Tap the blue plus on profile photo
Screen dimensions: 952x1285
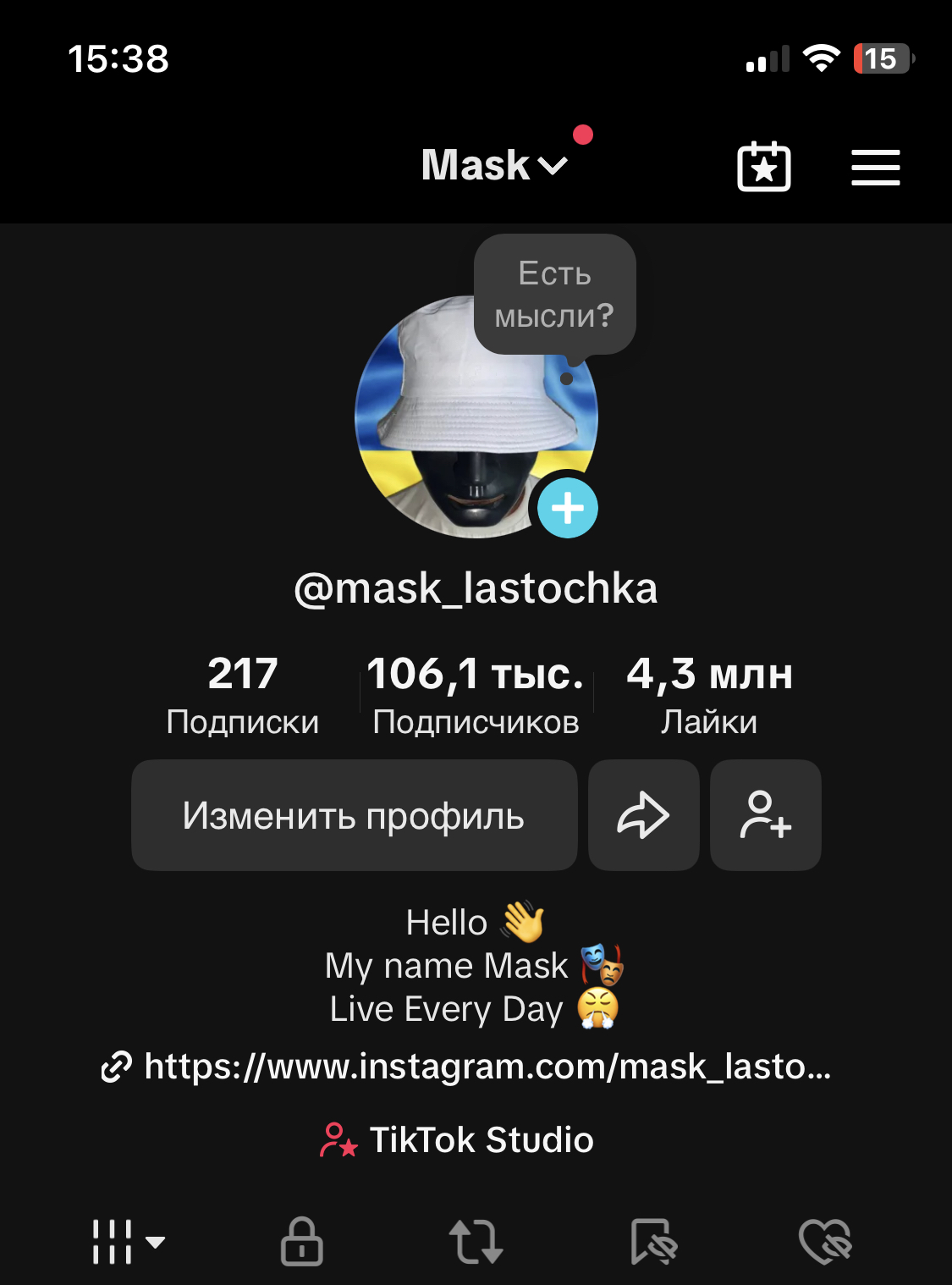(x=568, y=508)
